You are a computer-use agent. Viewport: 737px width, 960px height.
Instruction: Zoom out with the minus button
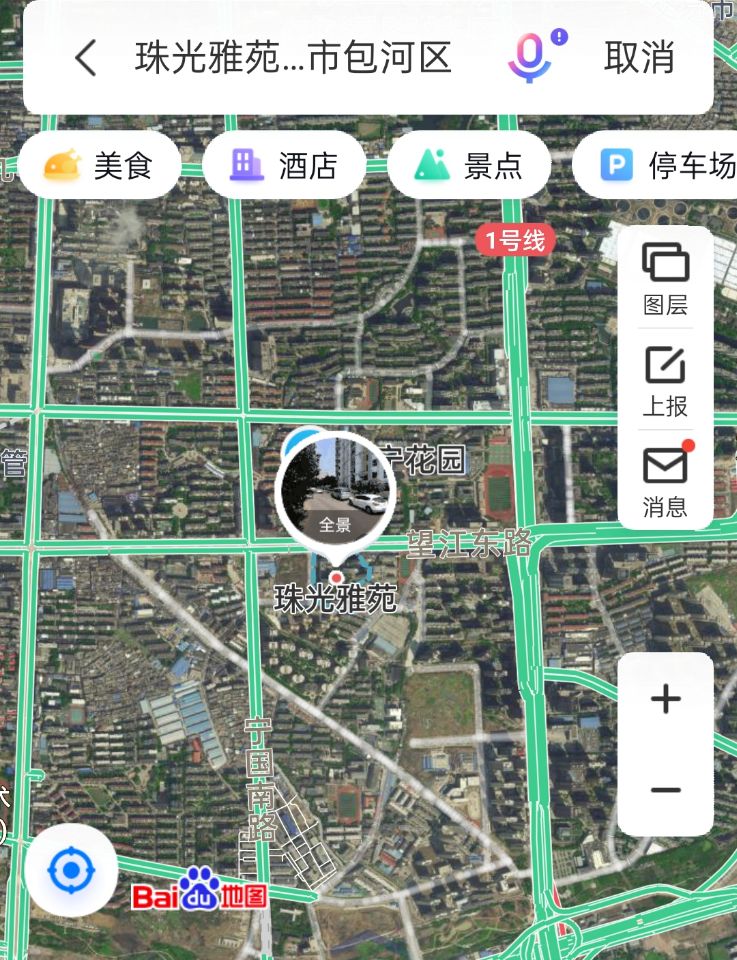pos(665,790)
